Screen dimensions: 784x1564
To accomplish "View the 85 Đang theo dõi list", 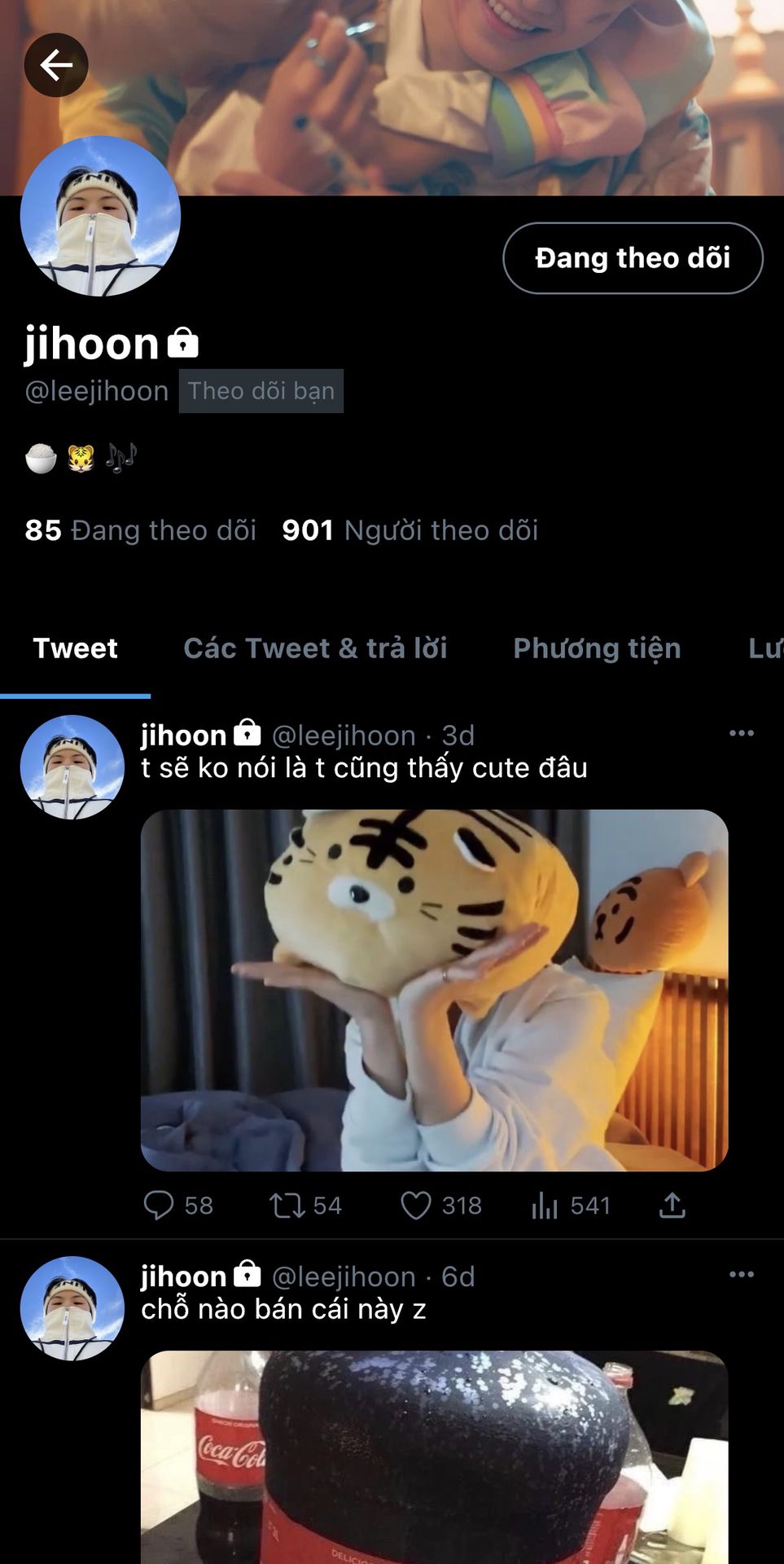I will [x=140, y=530].
